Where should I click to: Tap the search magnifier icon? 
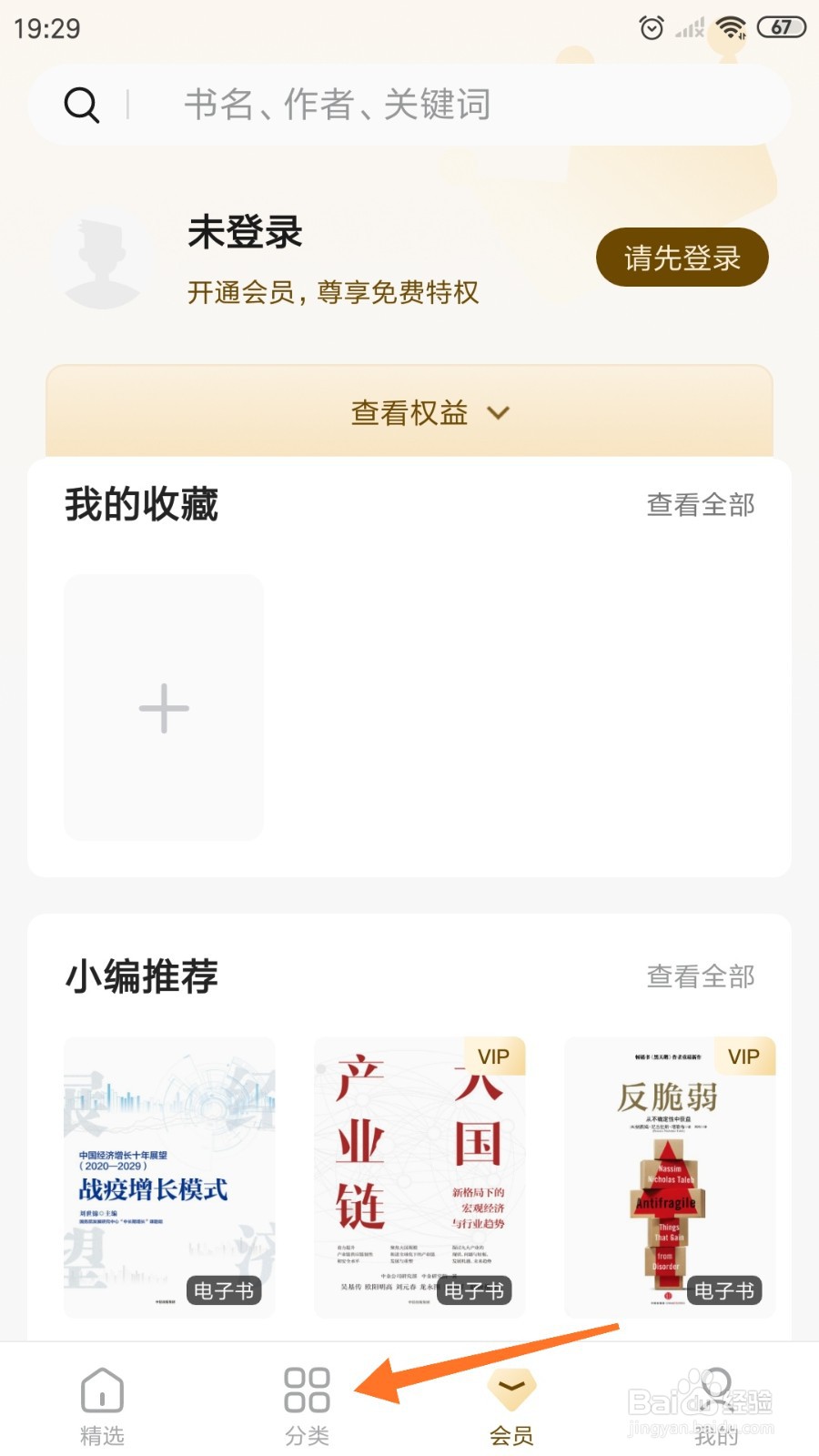tap(82, 103)
